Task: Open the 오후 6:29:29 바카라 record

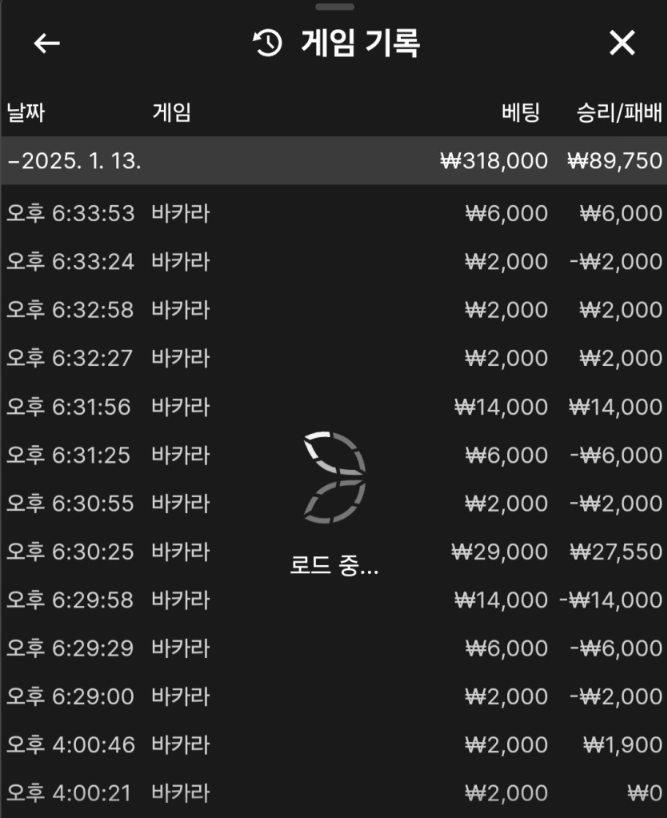Action: [x=333, y=648]
